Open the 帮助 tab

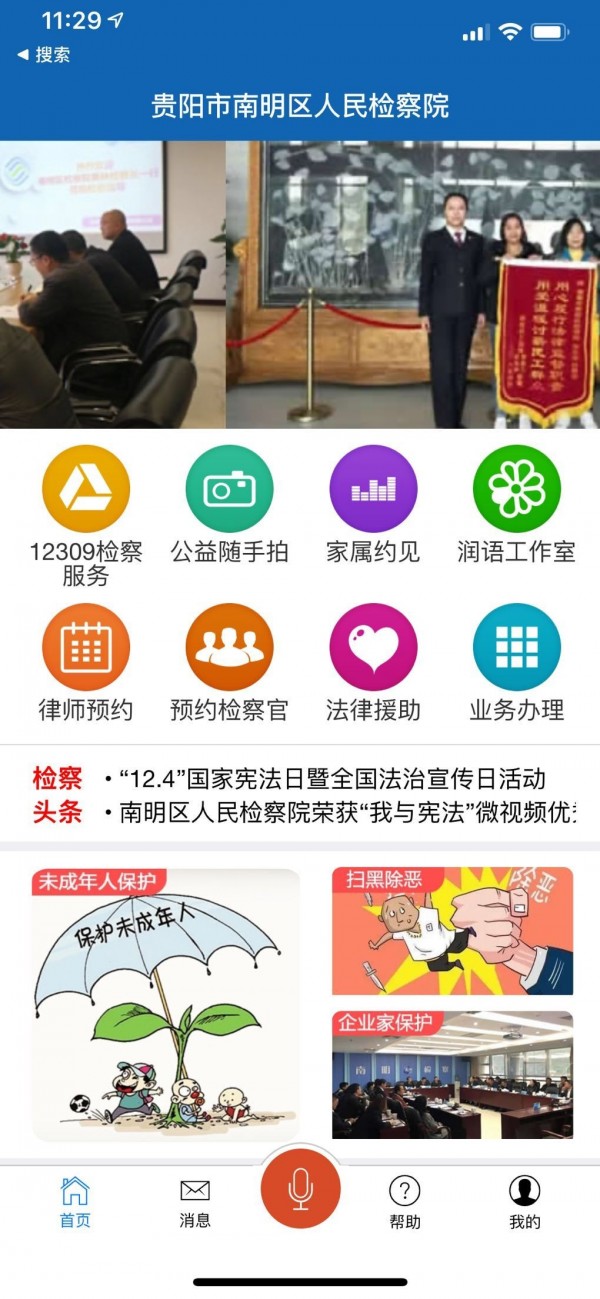(404, 1201)
